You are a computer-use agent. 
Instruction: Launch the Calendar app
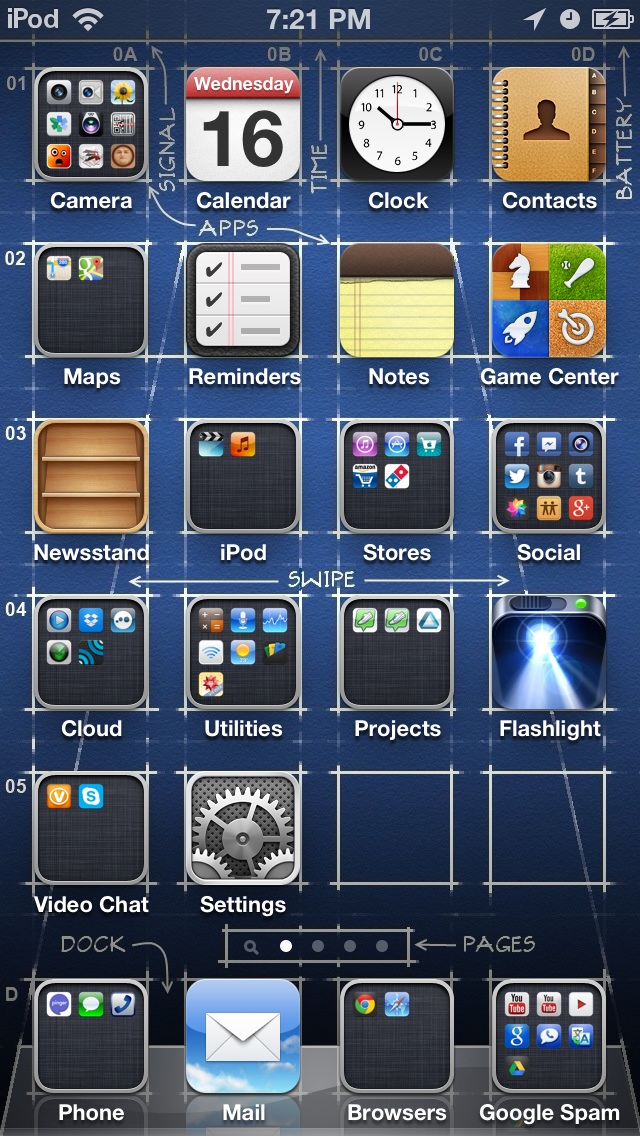point(243,125)
